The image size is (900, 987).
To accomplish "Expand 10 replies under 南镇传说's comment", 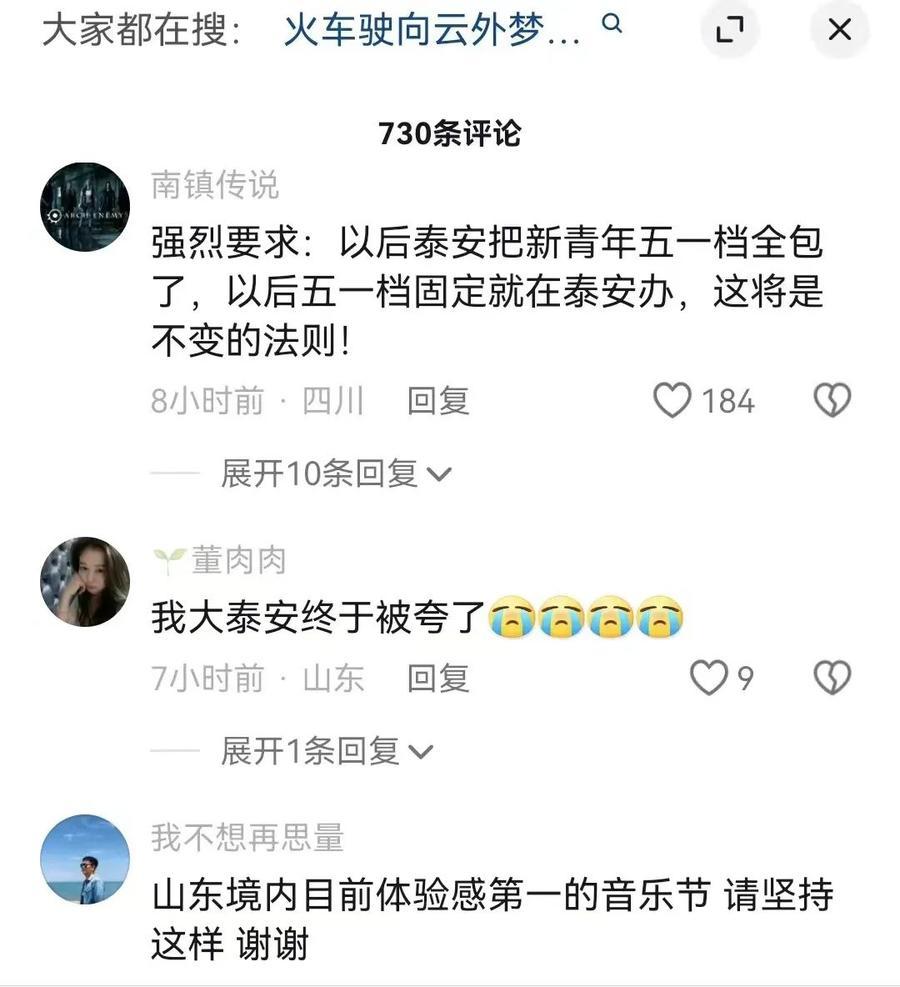I will tap(335, 473).
